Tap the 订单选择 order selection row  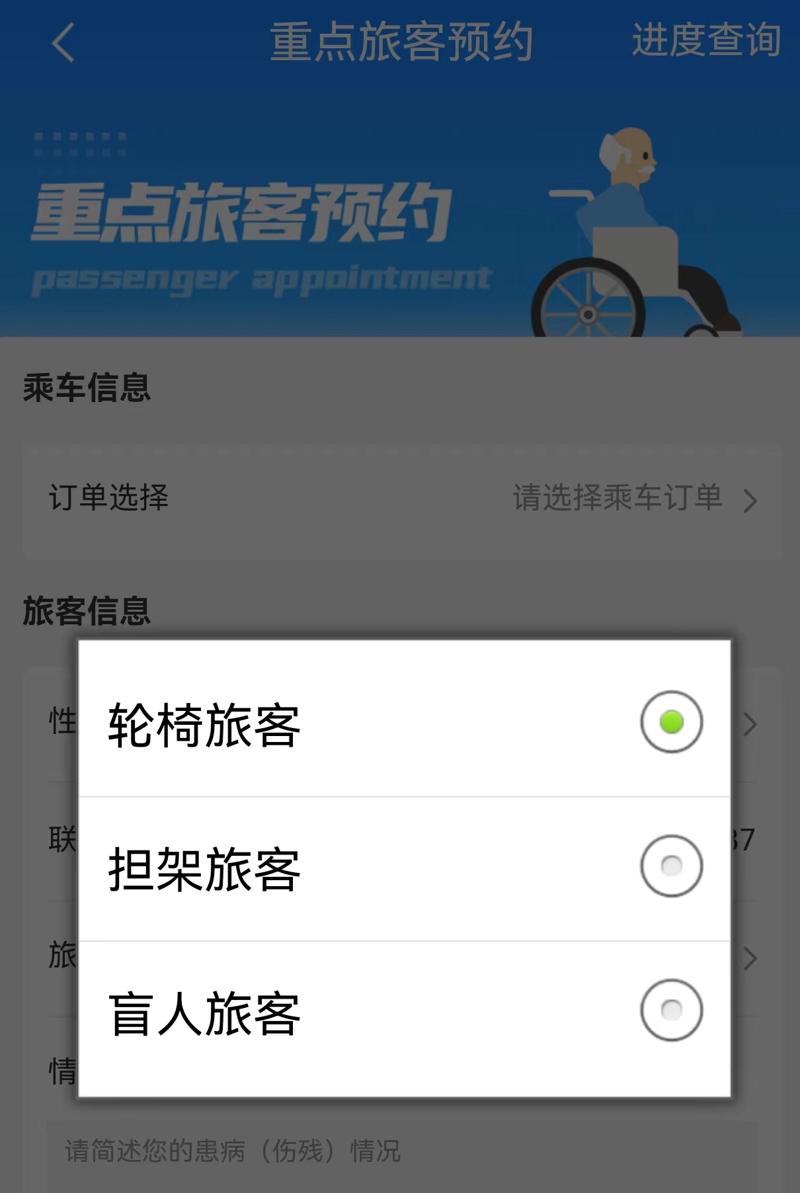[105, 497]
